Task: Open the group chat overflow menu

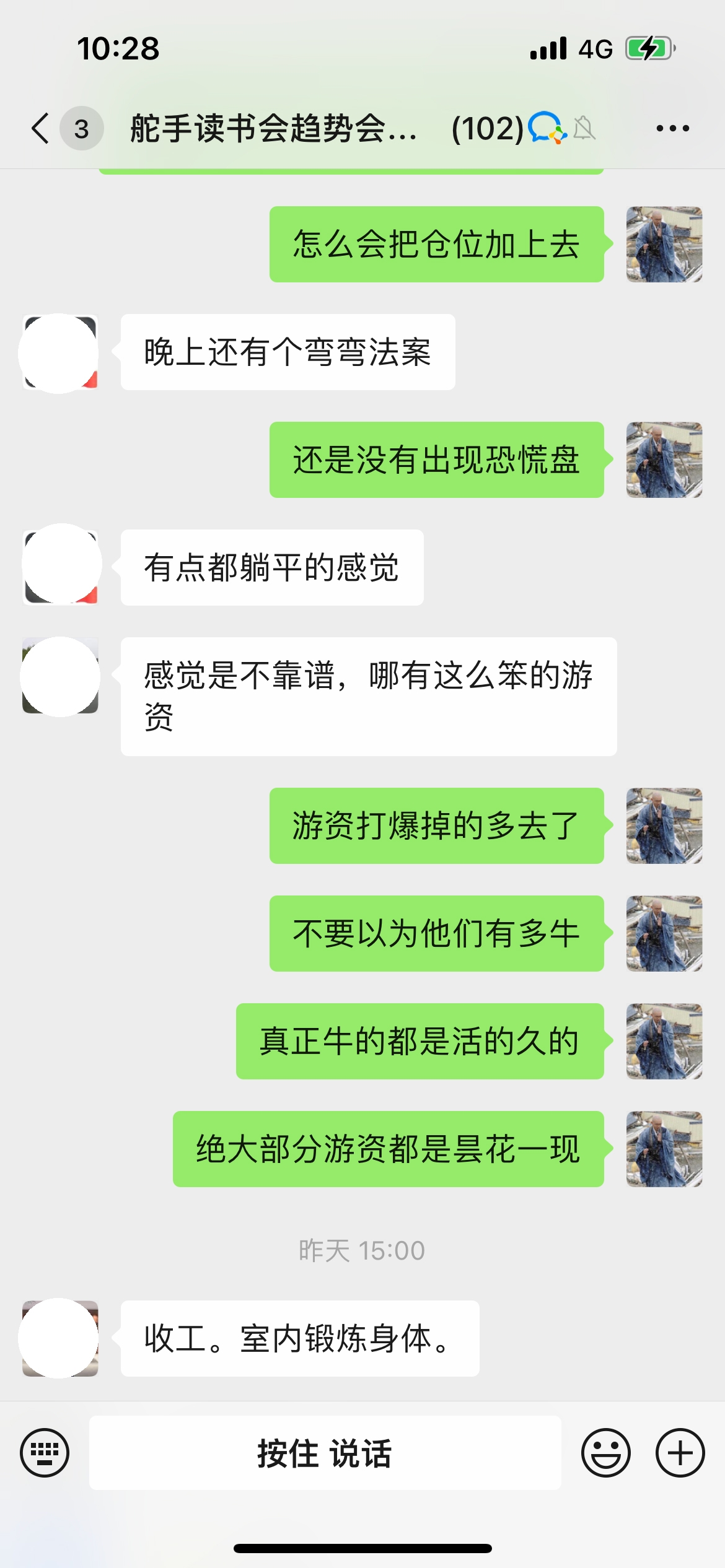Action: [x=672, y=129]
